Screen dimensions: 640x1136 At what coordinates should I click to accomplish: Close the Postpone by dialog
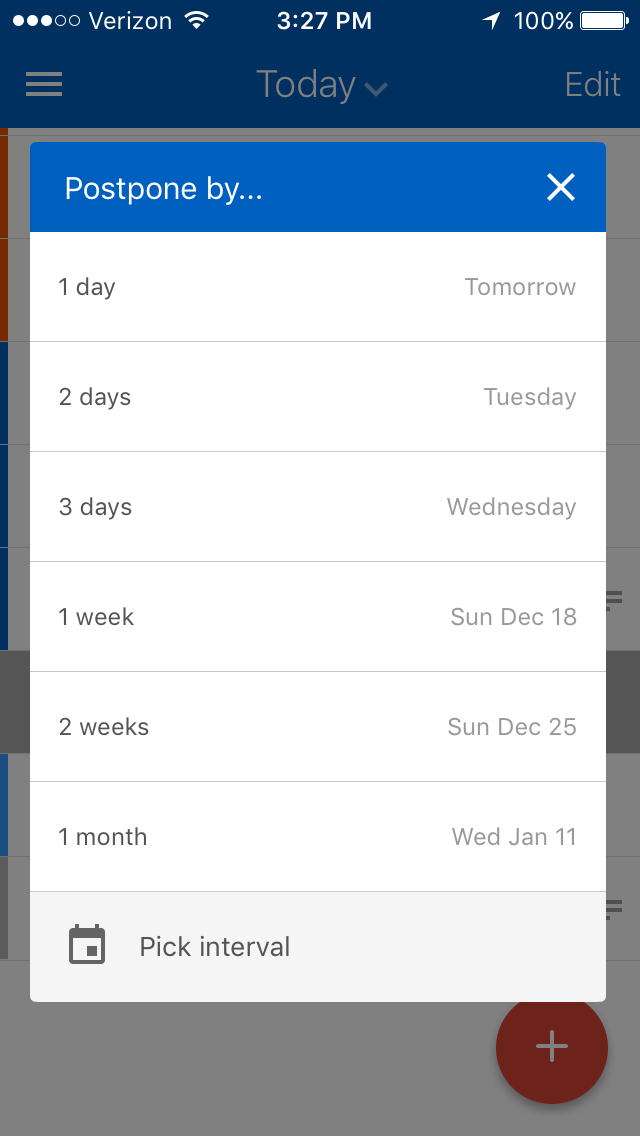(561, 187)
